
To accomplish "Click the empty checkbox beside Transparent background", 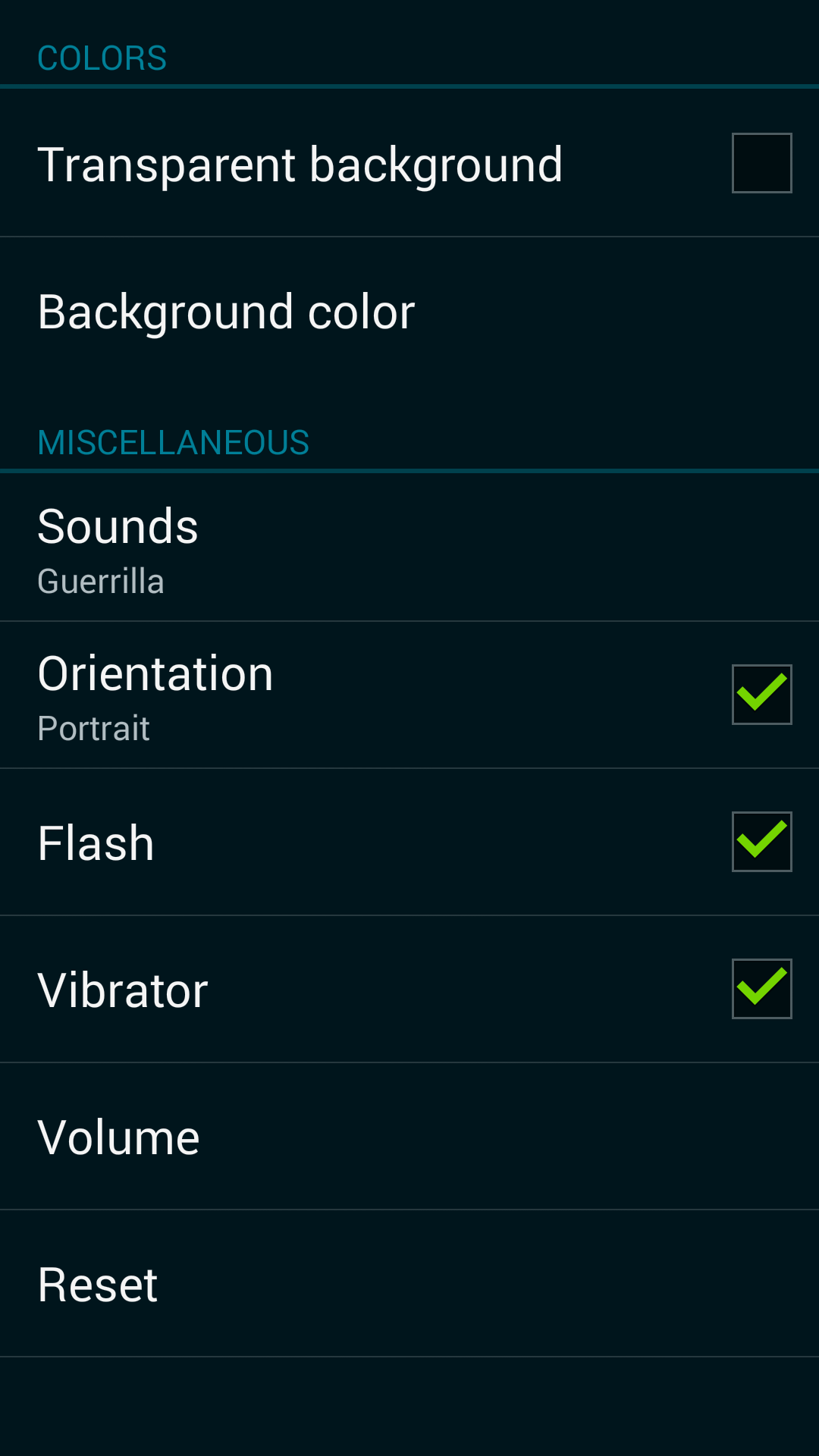I will pos(761,164).
